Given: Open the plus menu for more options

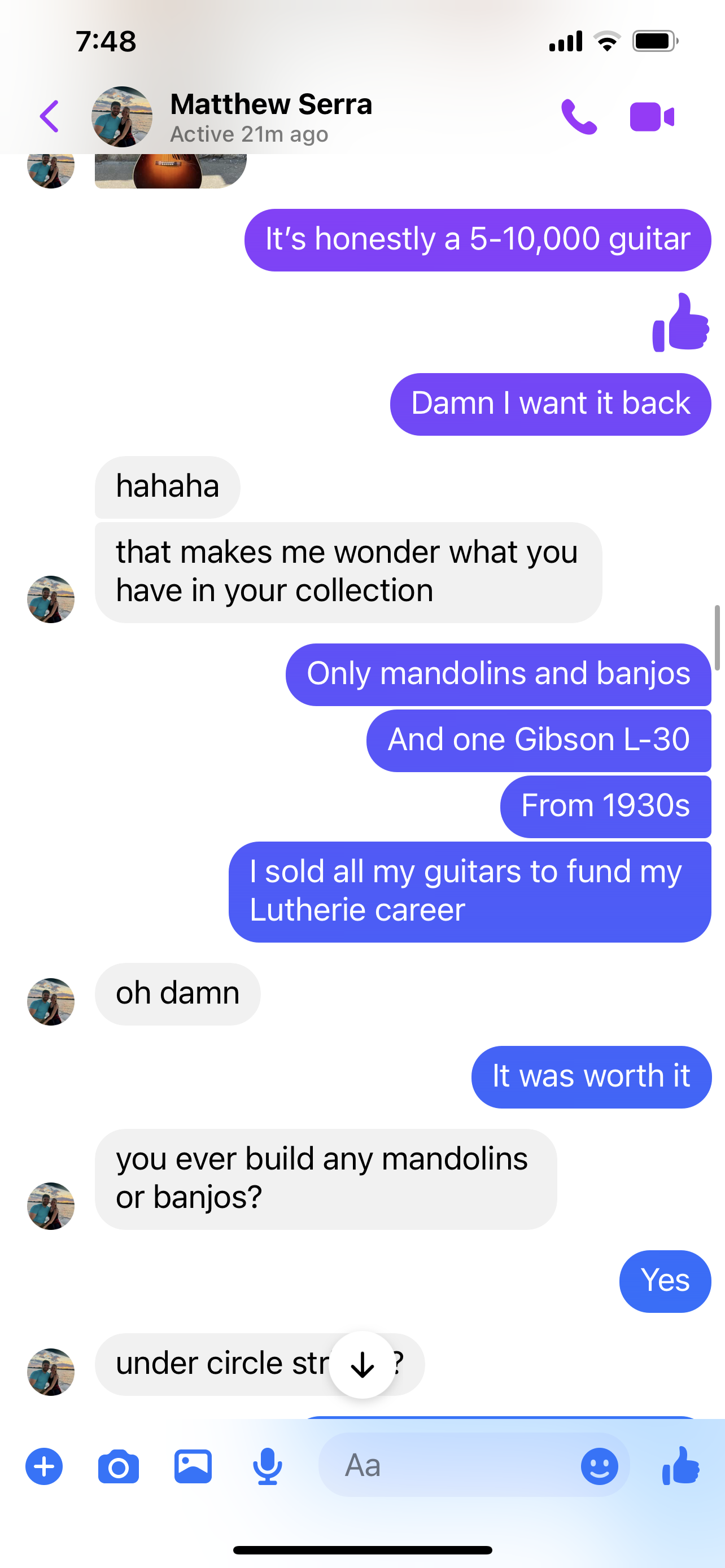Looking at the screenshot, I should coord(44,1466).
